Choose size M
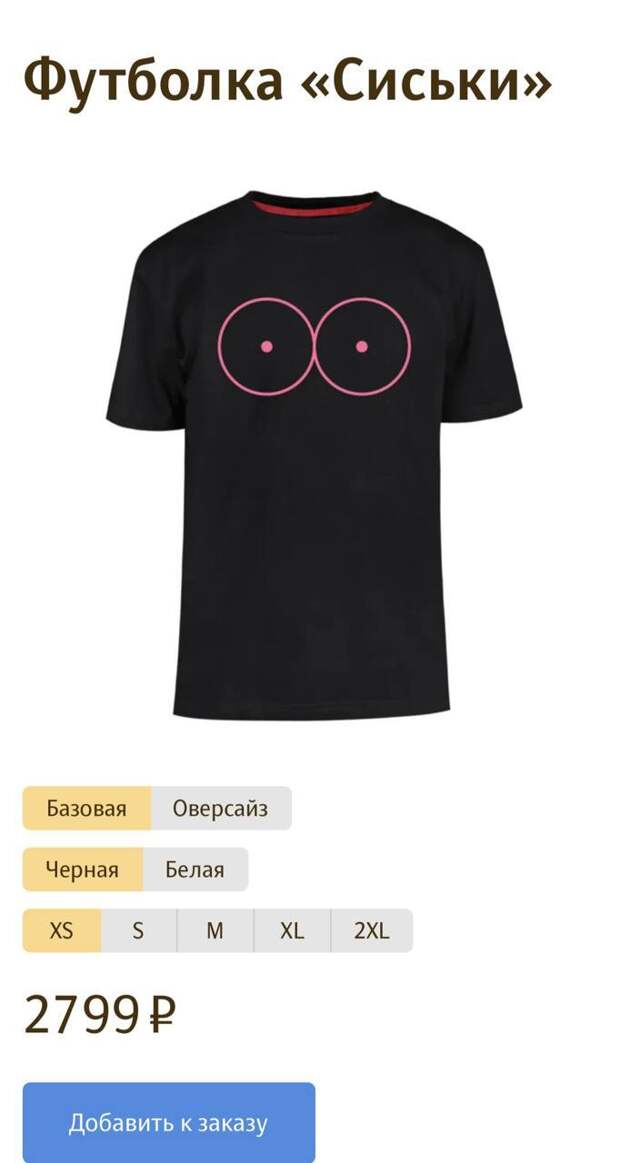The width and height of the screenshot is (620, 1163). click(x=215, y=930)
